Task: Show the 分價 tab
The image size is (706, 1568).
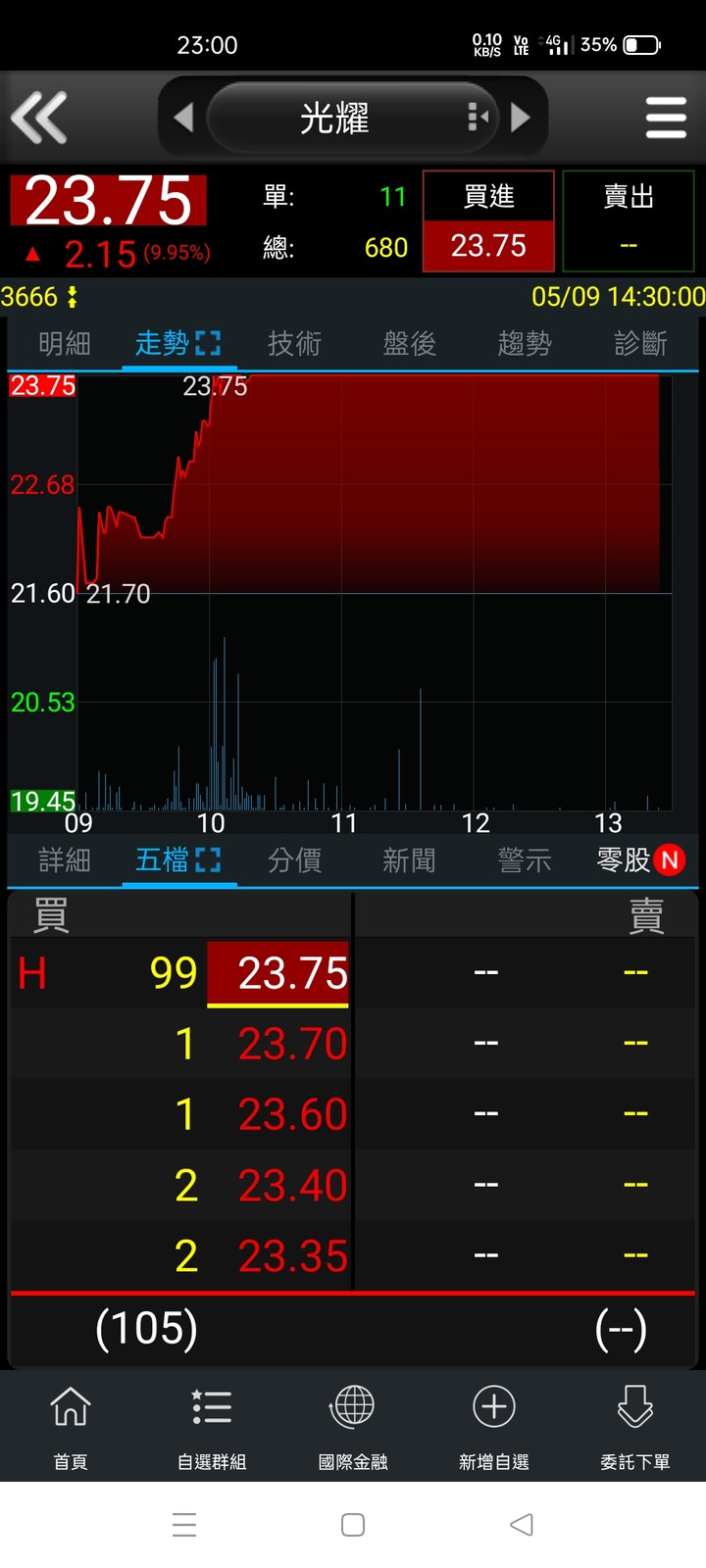Action: click(x=294, y=860)
